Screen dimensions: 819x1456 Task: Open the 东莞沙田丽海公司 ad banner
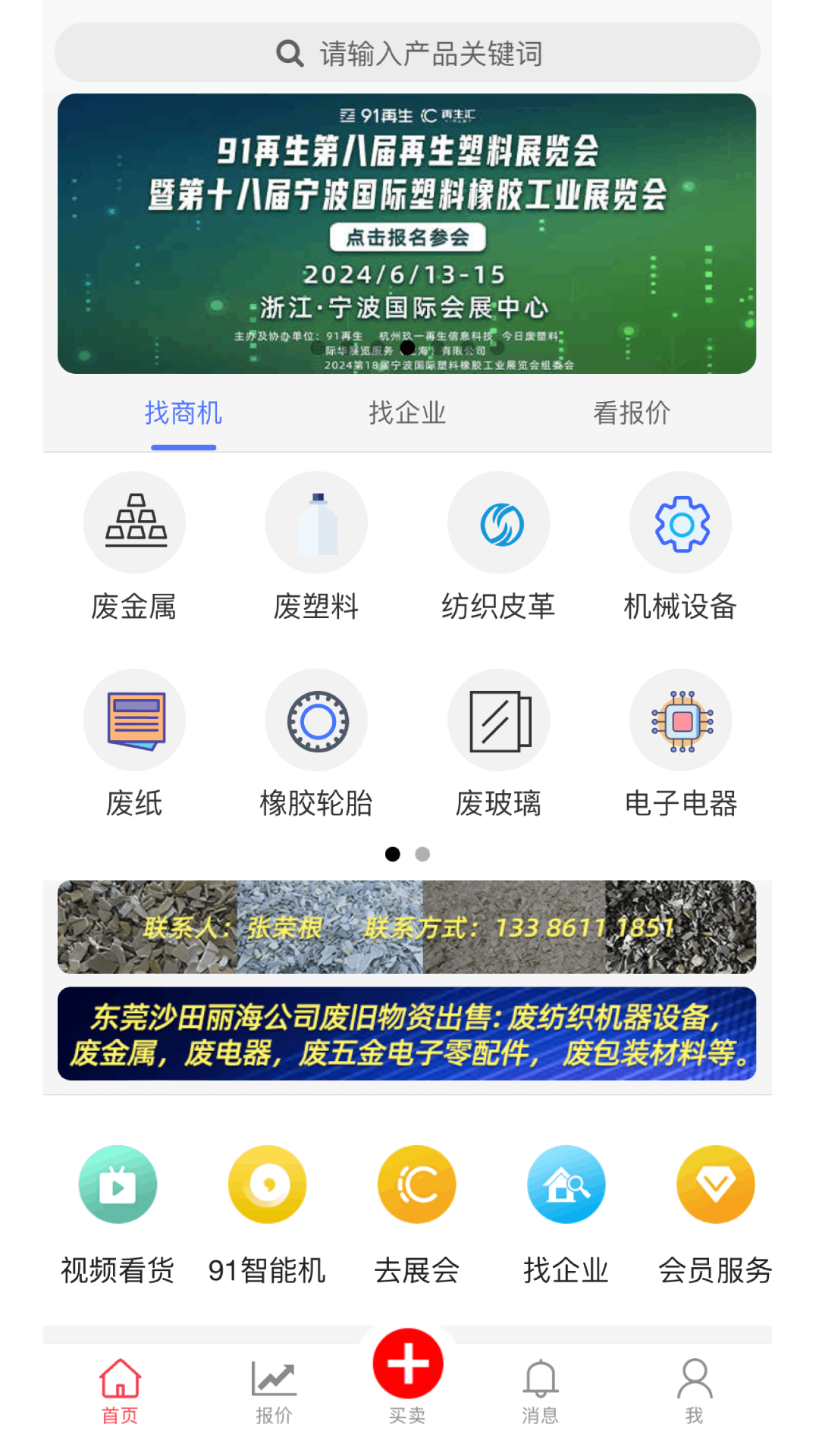click(407, 1034)
